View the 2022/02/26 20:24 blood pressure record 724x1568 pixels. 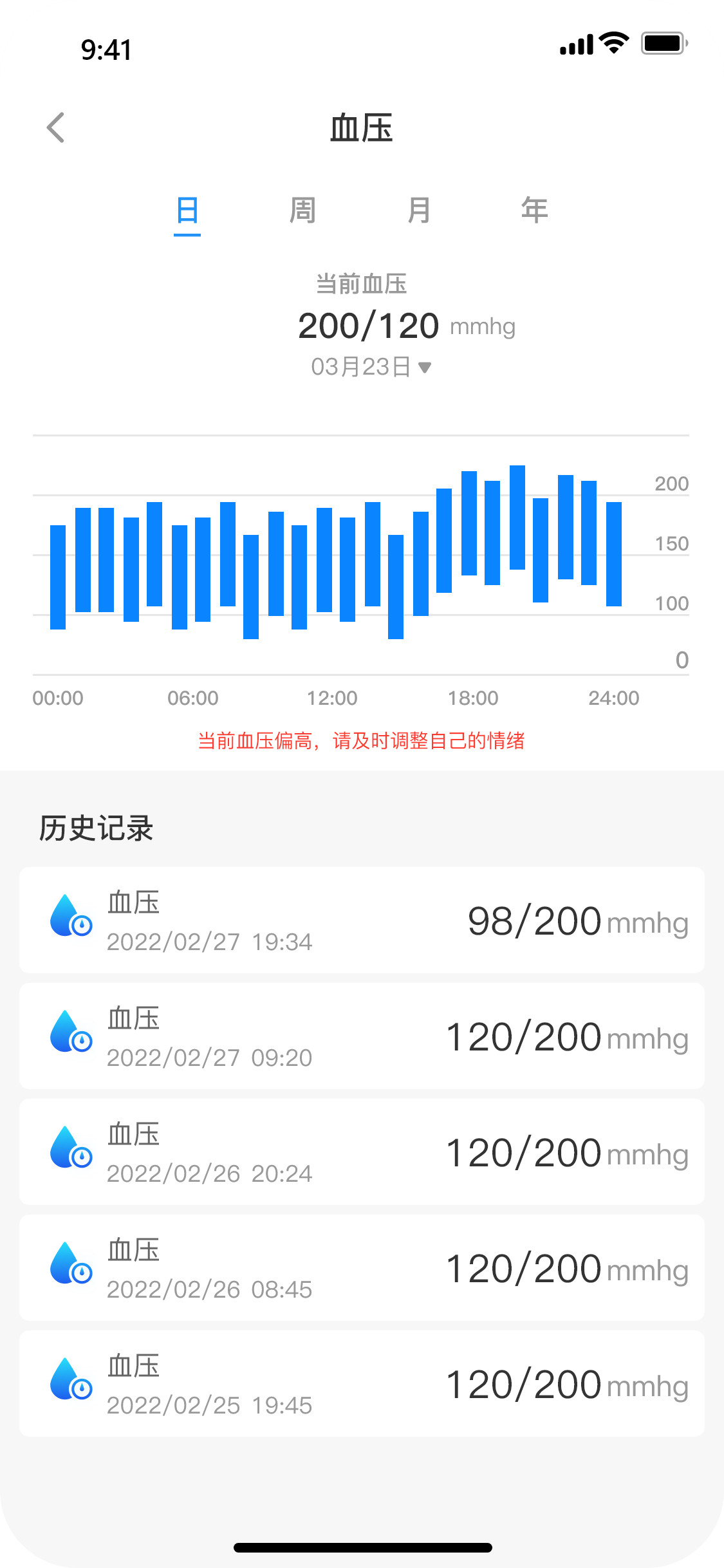[x=362, y=1152]
